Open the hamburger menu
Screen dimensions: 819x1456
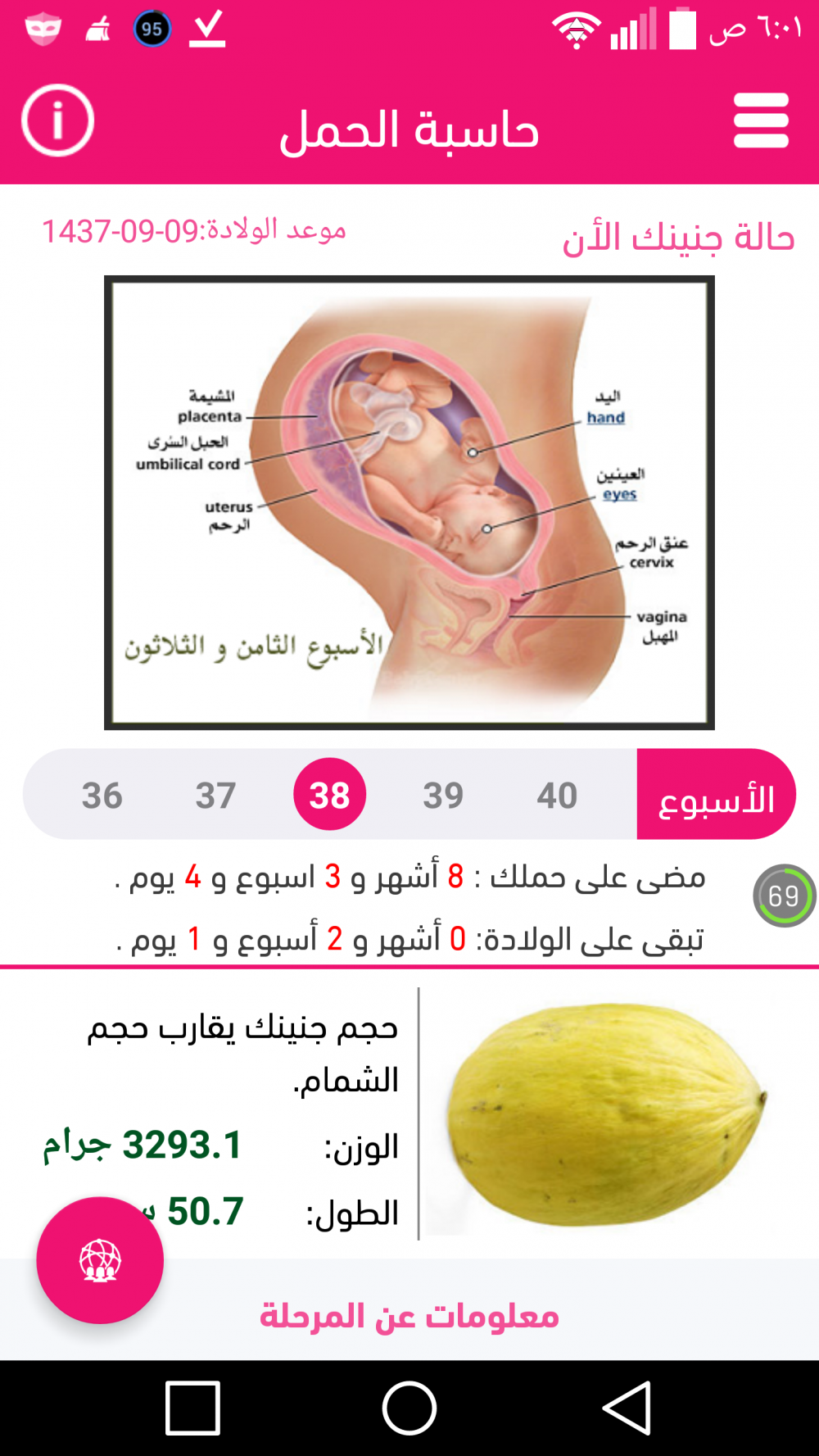click(x=761, y=120)
